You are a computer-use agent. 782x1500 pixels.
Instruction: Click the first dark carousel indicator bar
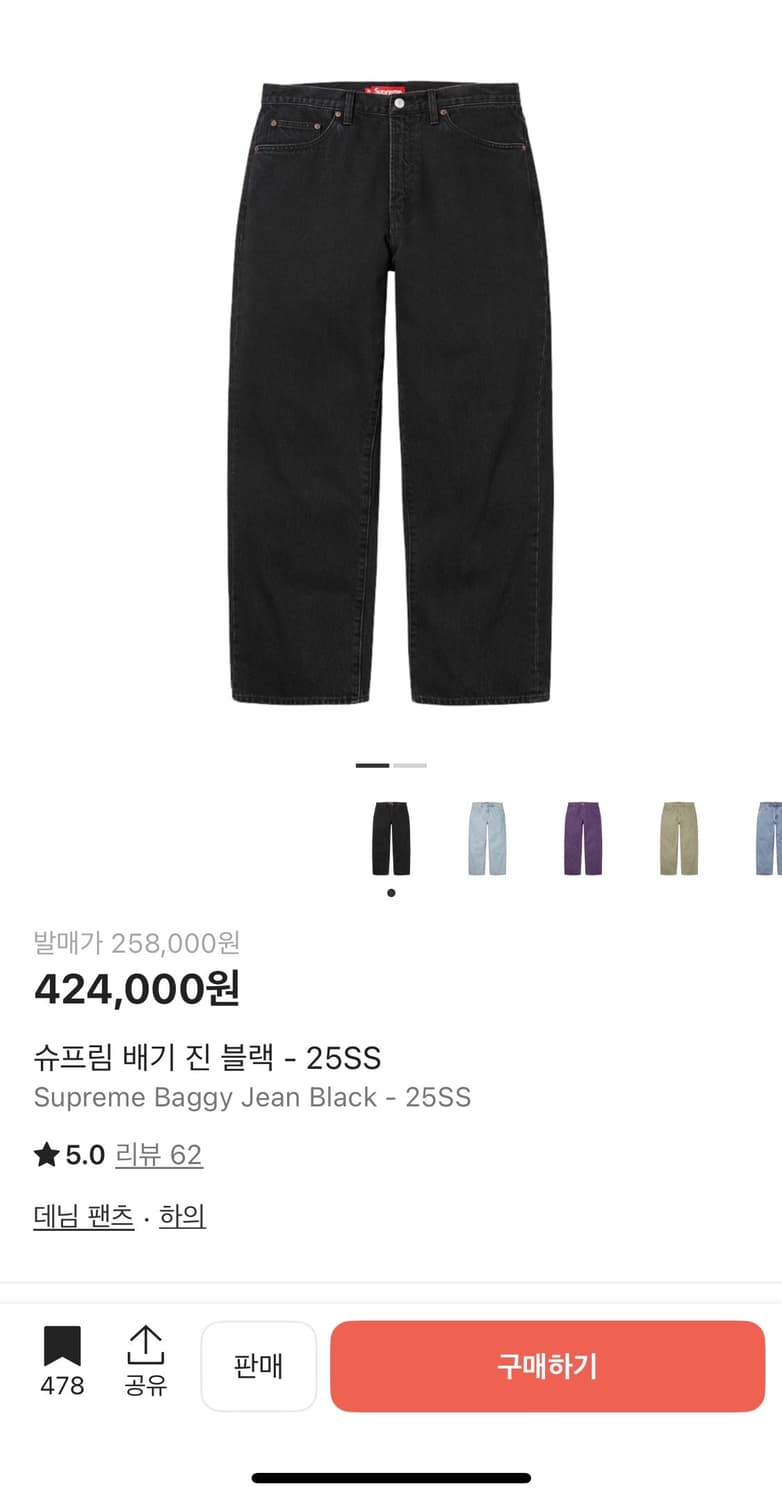371,765
